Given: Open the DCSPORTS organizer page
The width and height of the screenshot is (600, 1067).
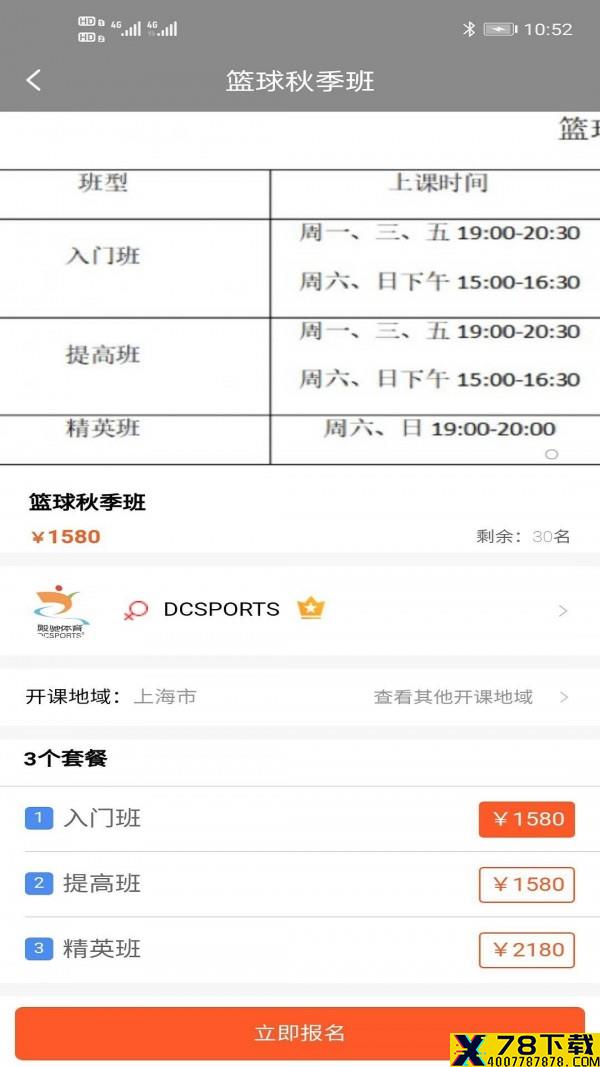Looking at the screenshot, I should (x=300, y=610).
